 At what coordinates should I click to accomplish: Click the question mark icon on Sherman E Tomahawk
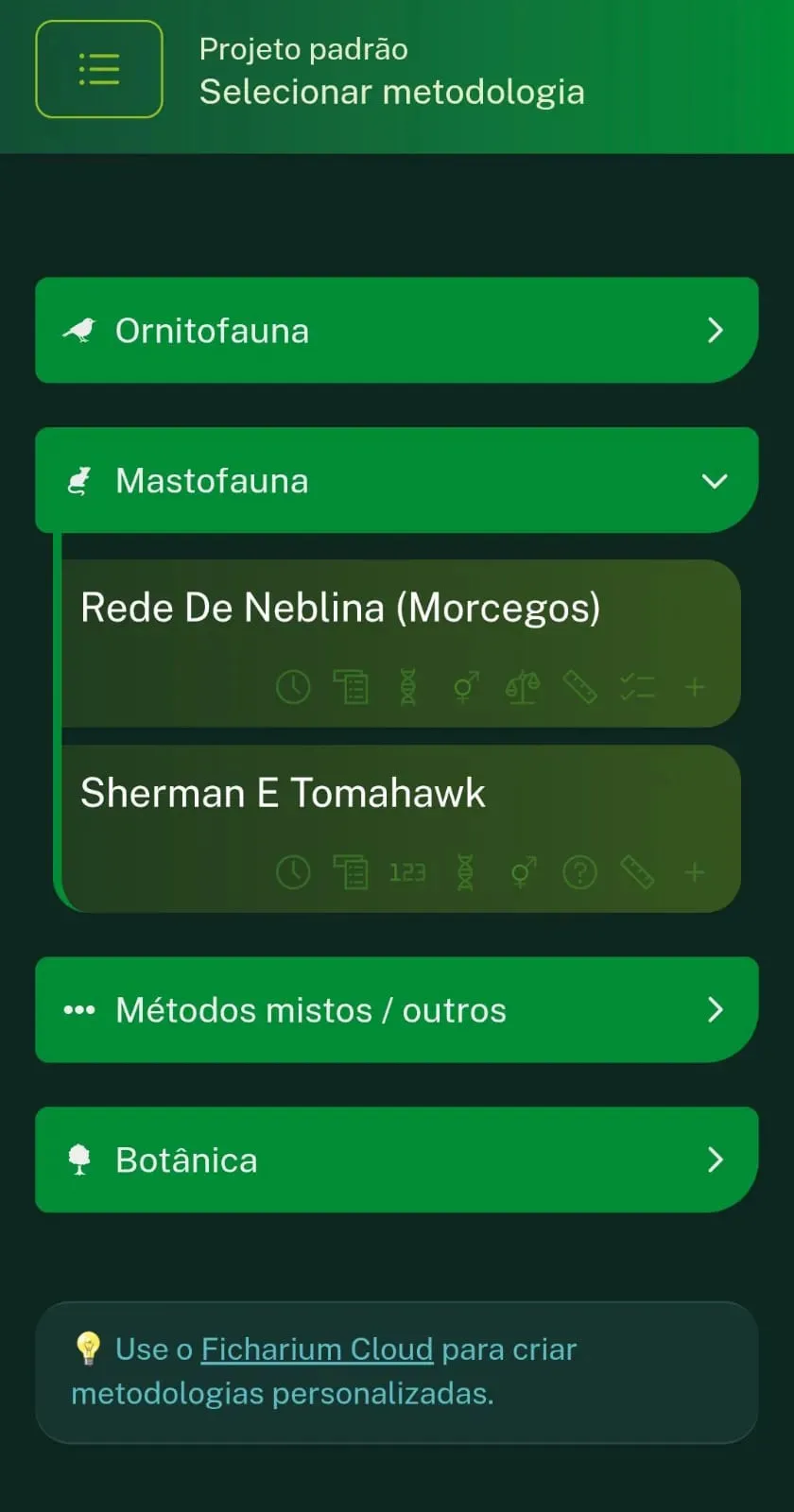click(580, 872)
